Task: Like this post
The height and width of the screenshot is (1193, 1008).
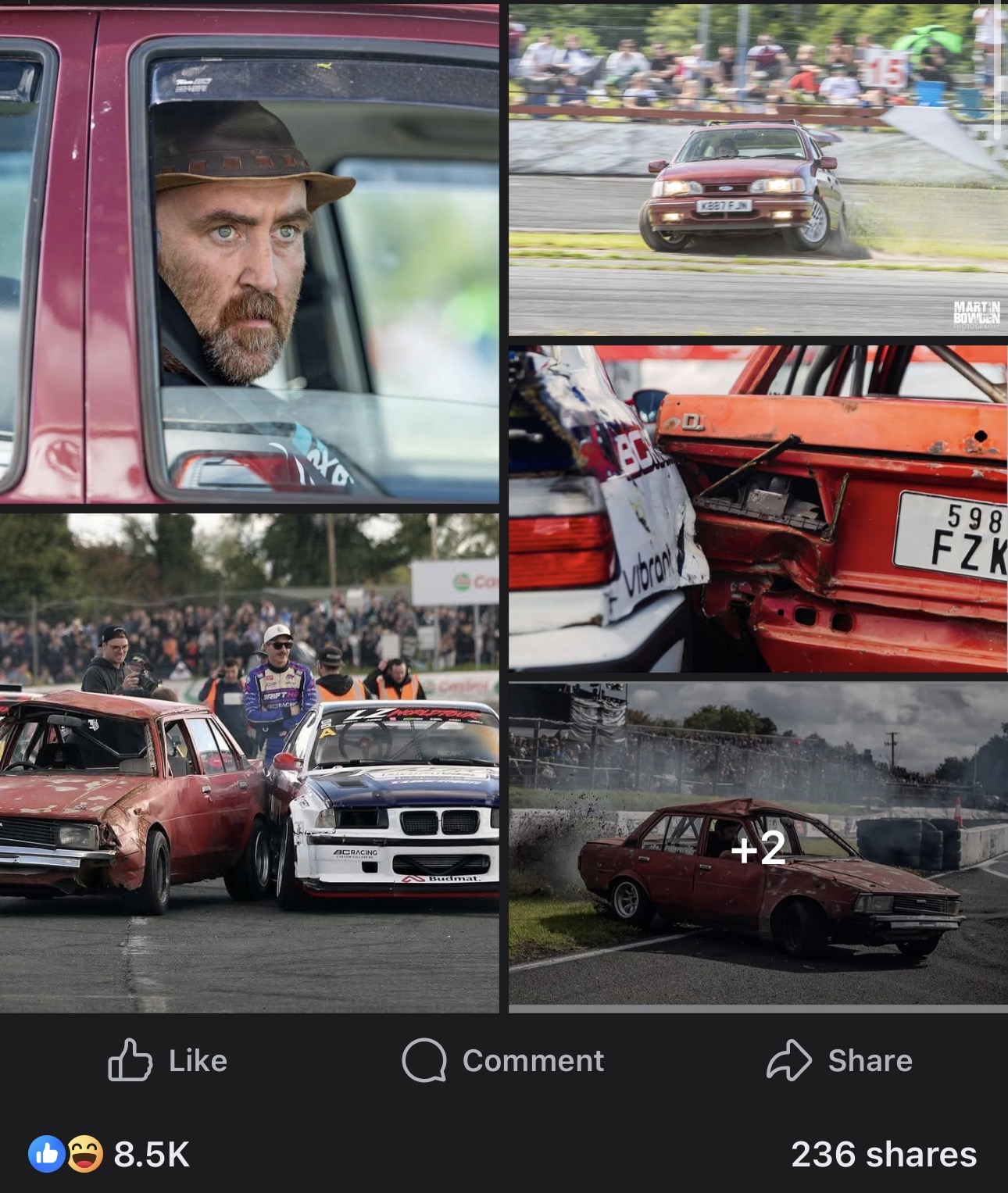Action: point(167,1061)
